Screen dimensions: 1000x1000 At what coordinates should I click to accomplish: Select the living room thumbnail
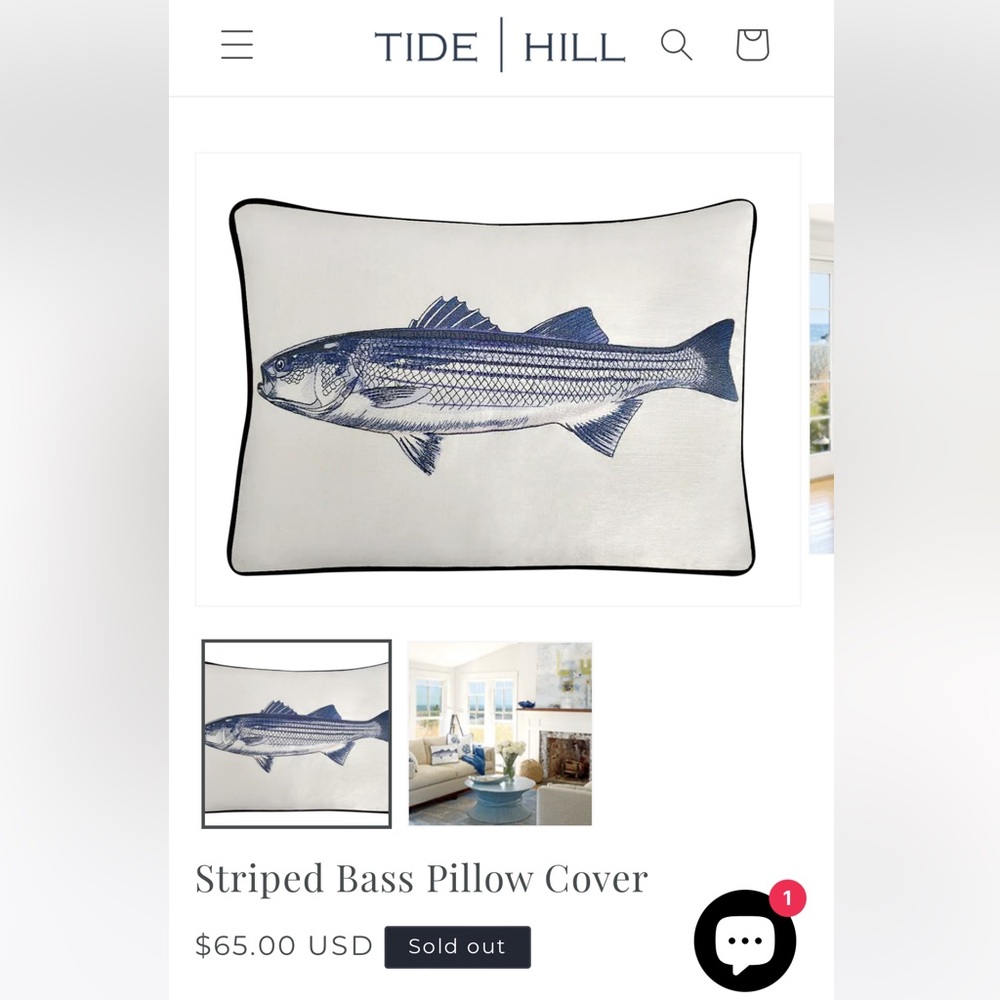(500, 734)
